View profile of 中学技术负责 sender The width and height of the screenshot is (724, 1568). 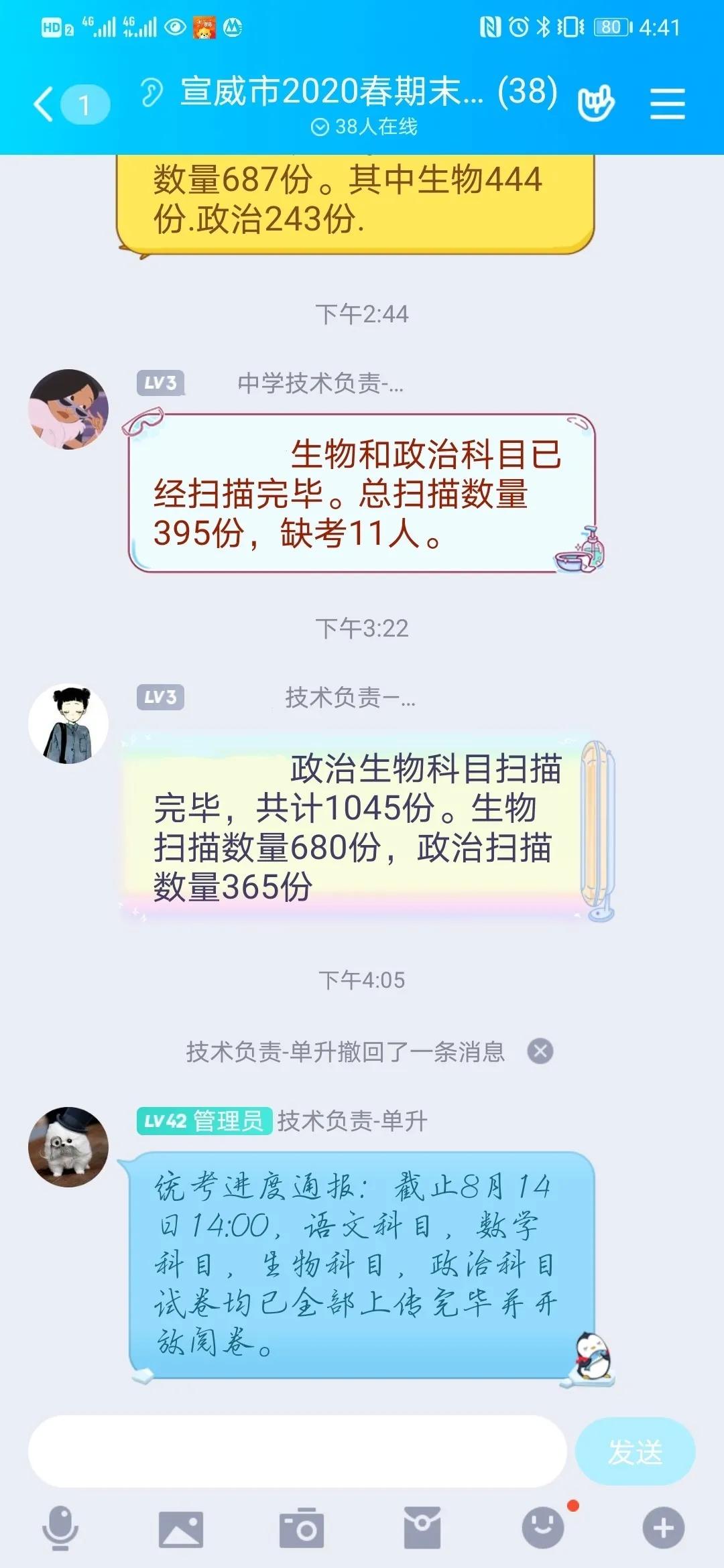pyautogui.click(x=68, y=409)
